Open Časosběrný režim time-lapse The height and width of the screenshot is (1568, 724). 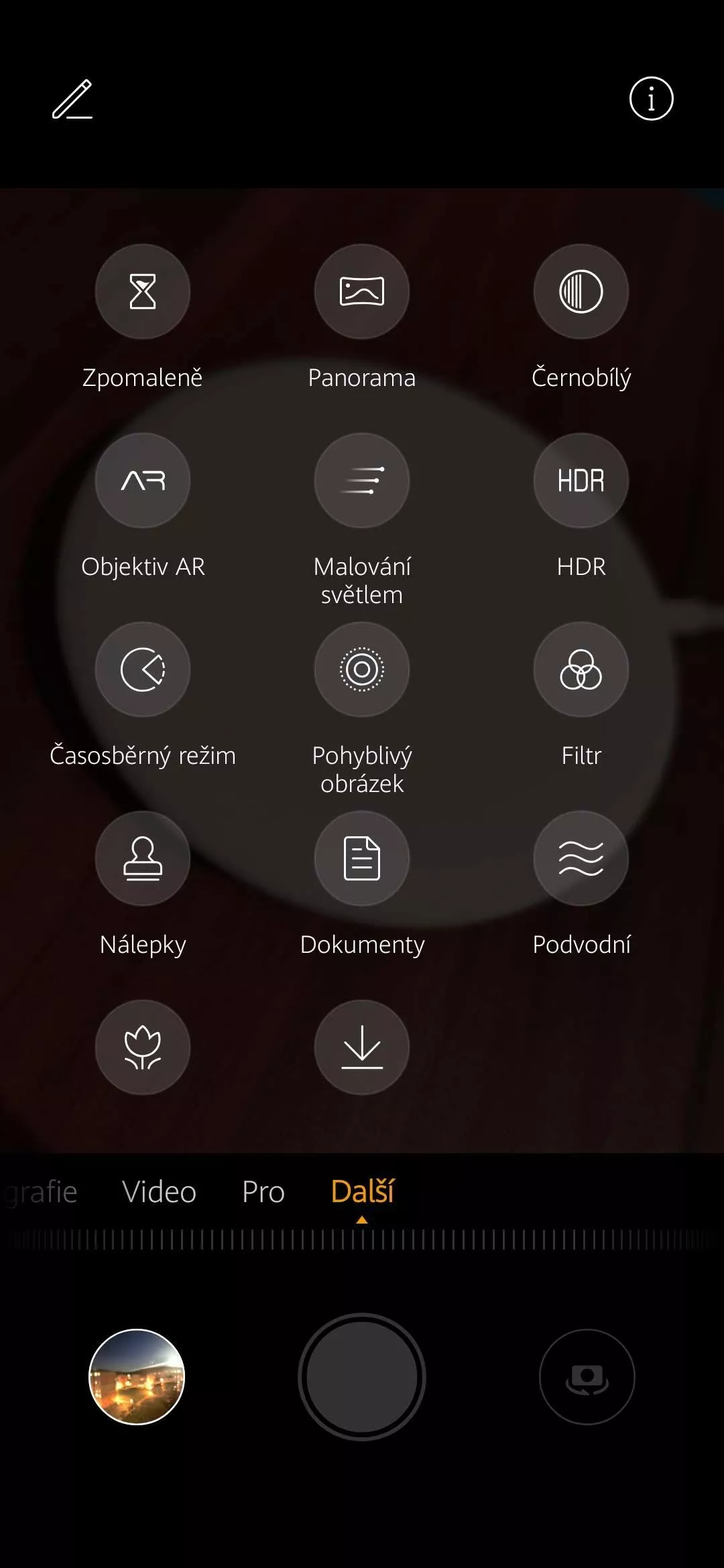pos(143,669)
